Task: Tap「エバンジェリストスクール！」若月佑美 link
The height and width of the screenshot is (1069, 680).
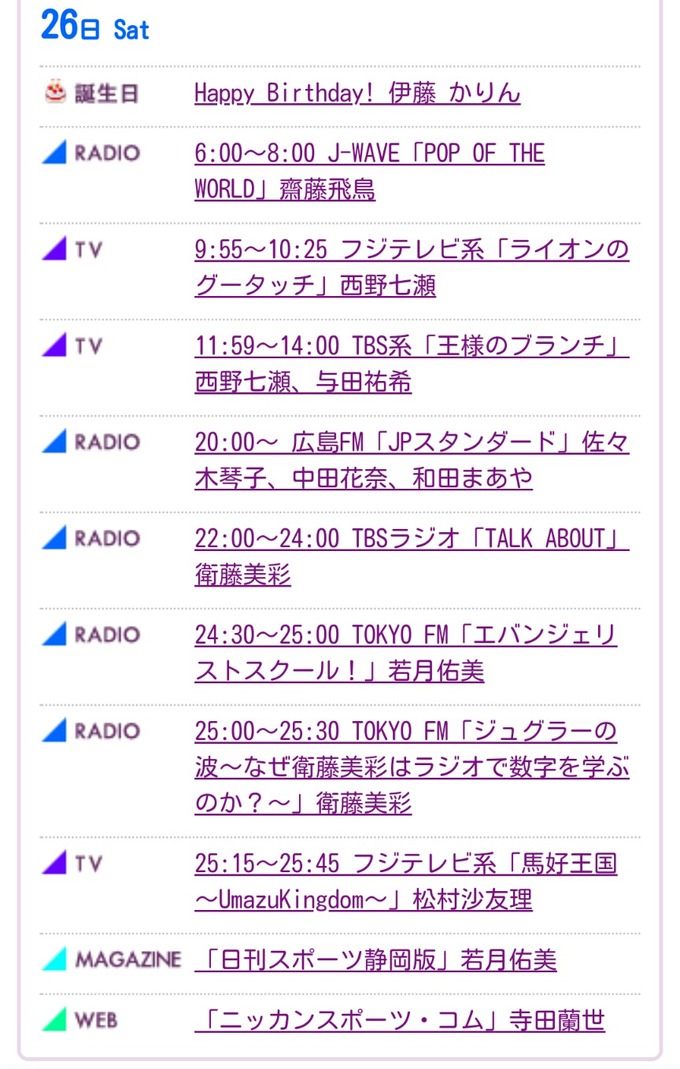Action: [x=405, y=634]
